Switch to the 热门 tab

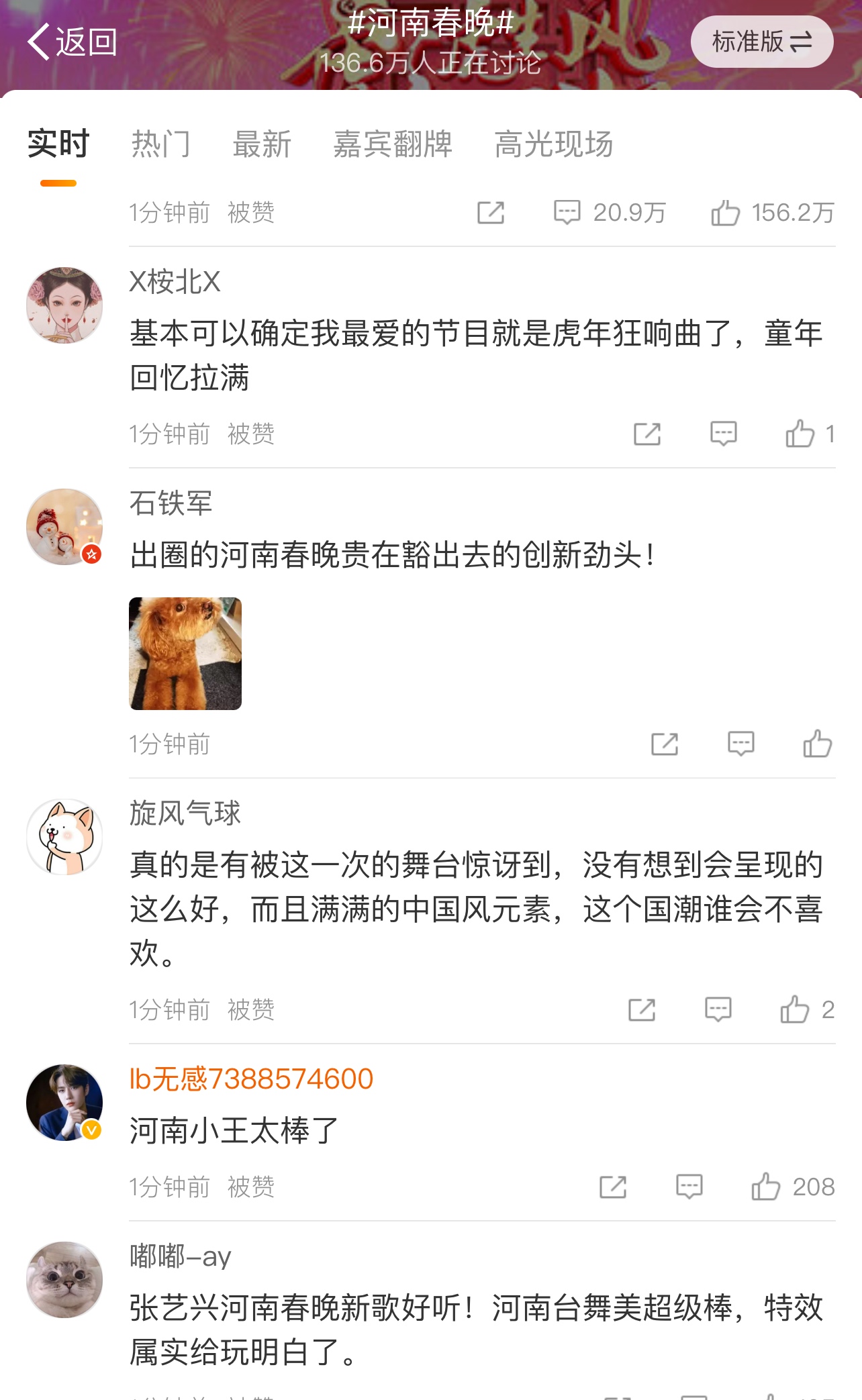161,144
